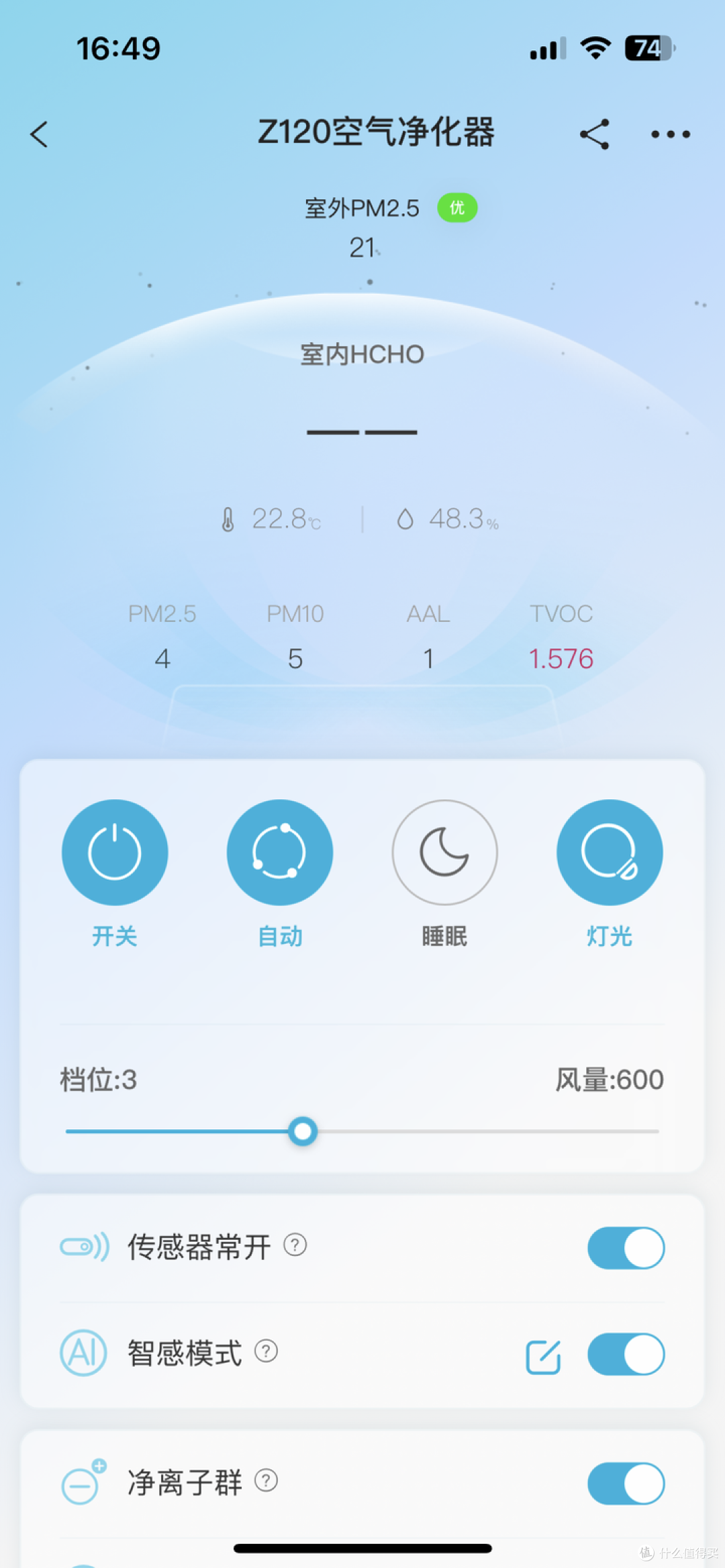Tap the share icon at top right
This screenshot has height=1568, width=725.
(593, 134)
